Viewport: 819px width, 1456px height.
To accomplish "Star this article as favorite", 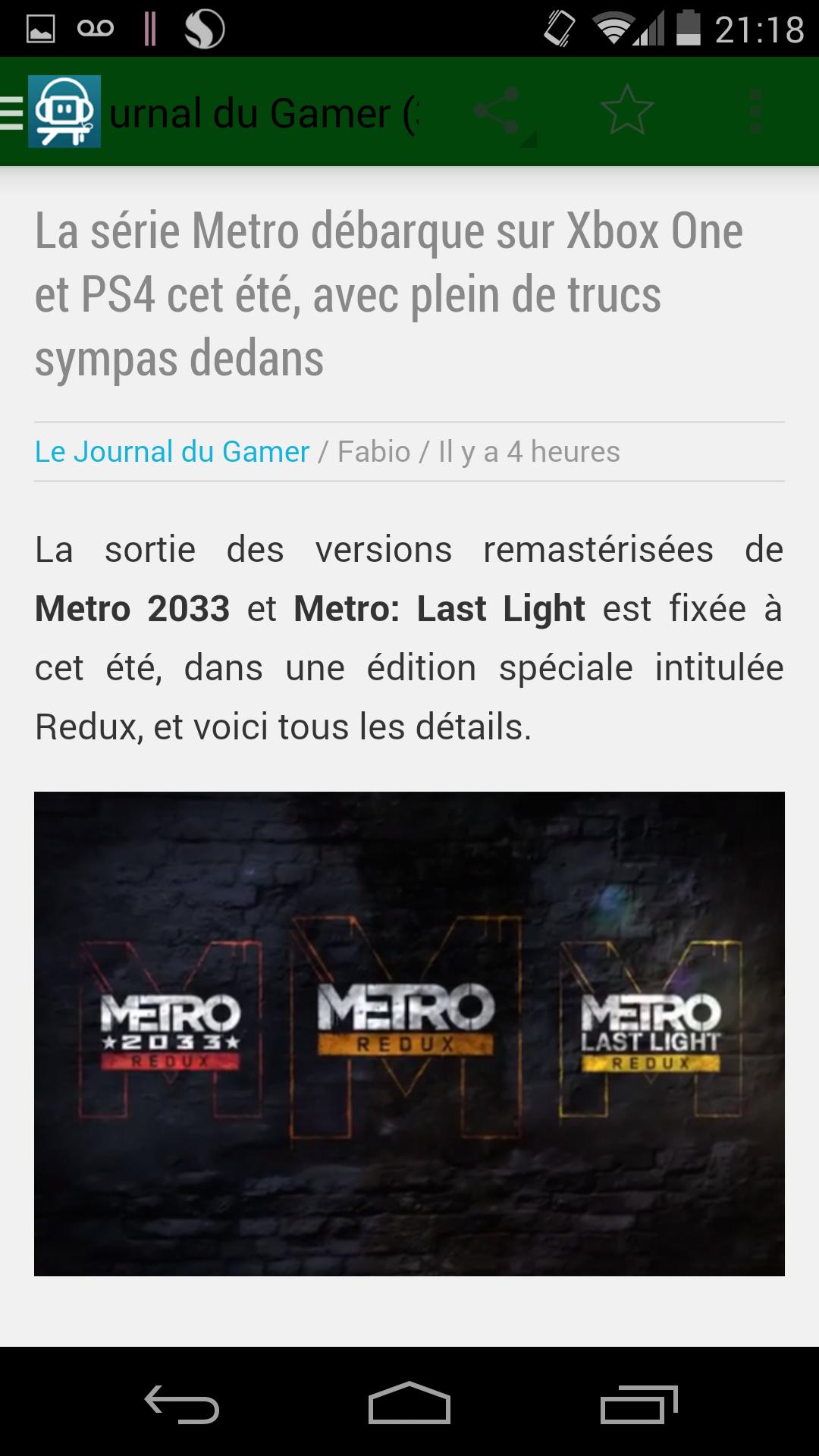I will (x=626, y=111).
